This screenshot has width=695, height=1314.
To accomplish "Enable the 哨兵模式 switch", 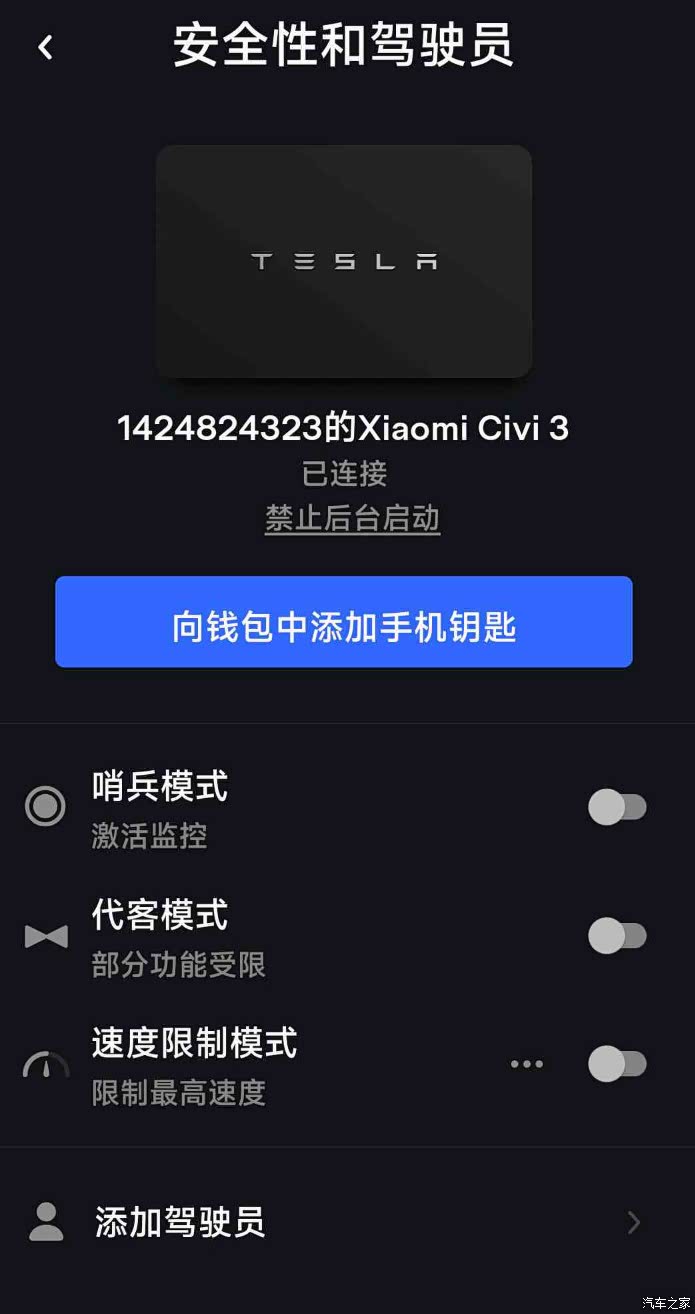I will 617,807.
